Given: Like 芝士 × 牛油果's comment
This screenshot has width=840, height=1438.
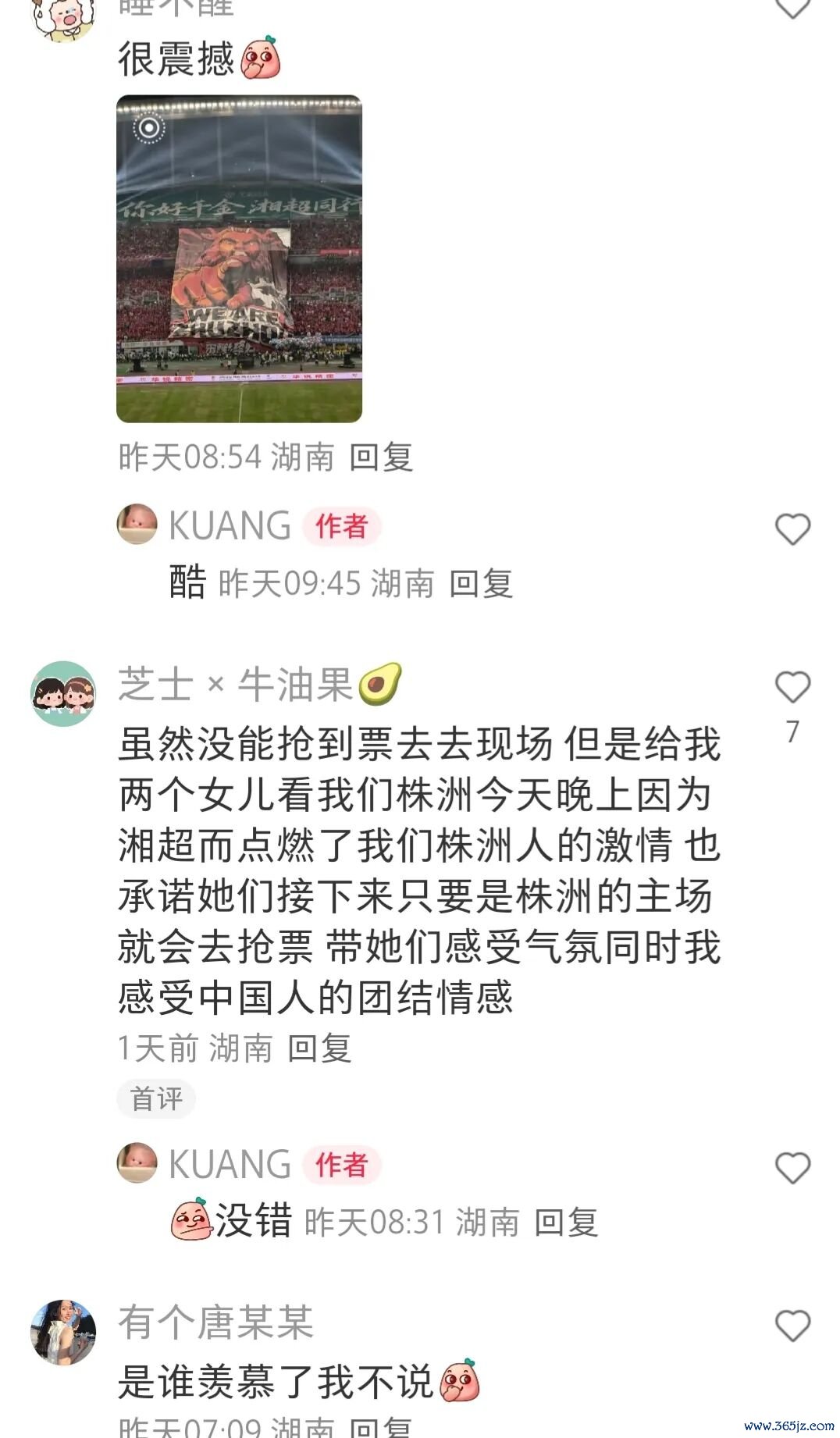Looking at the screenshot, I should 792,688.
